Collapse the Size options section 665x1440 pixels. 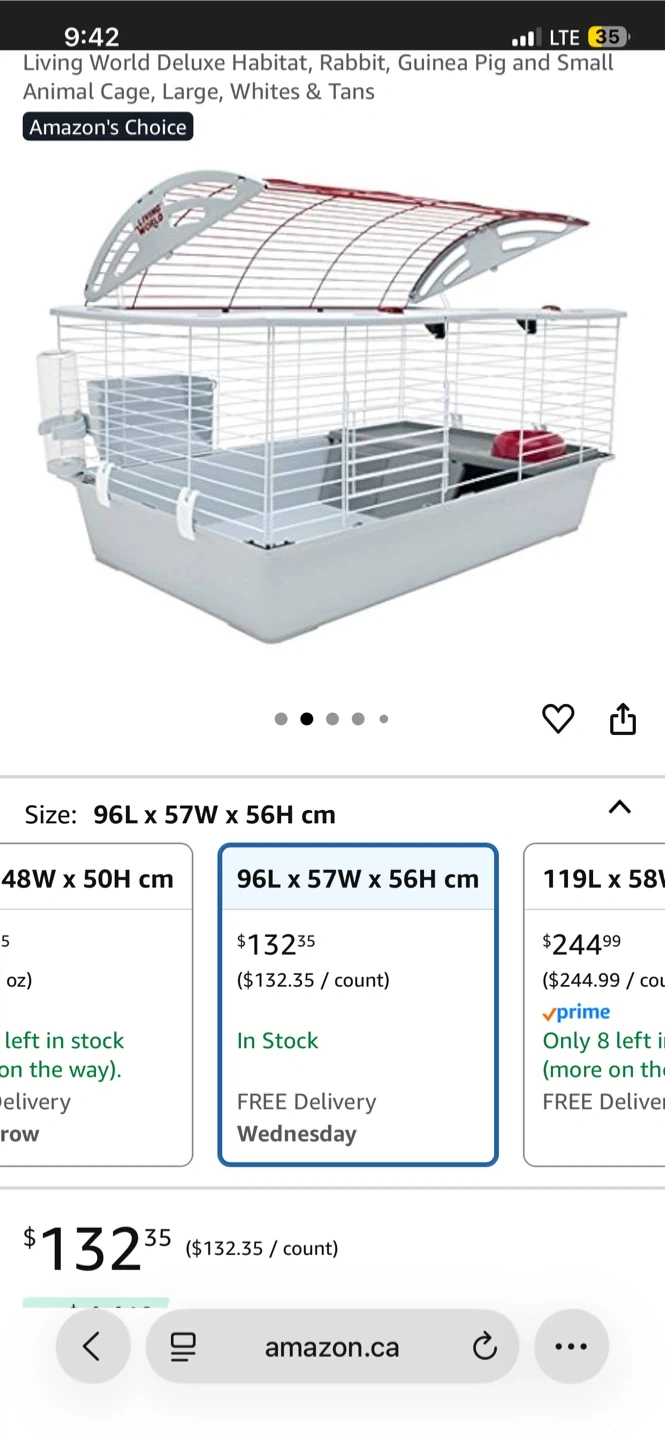[x=620, y=807]
